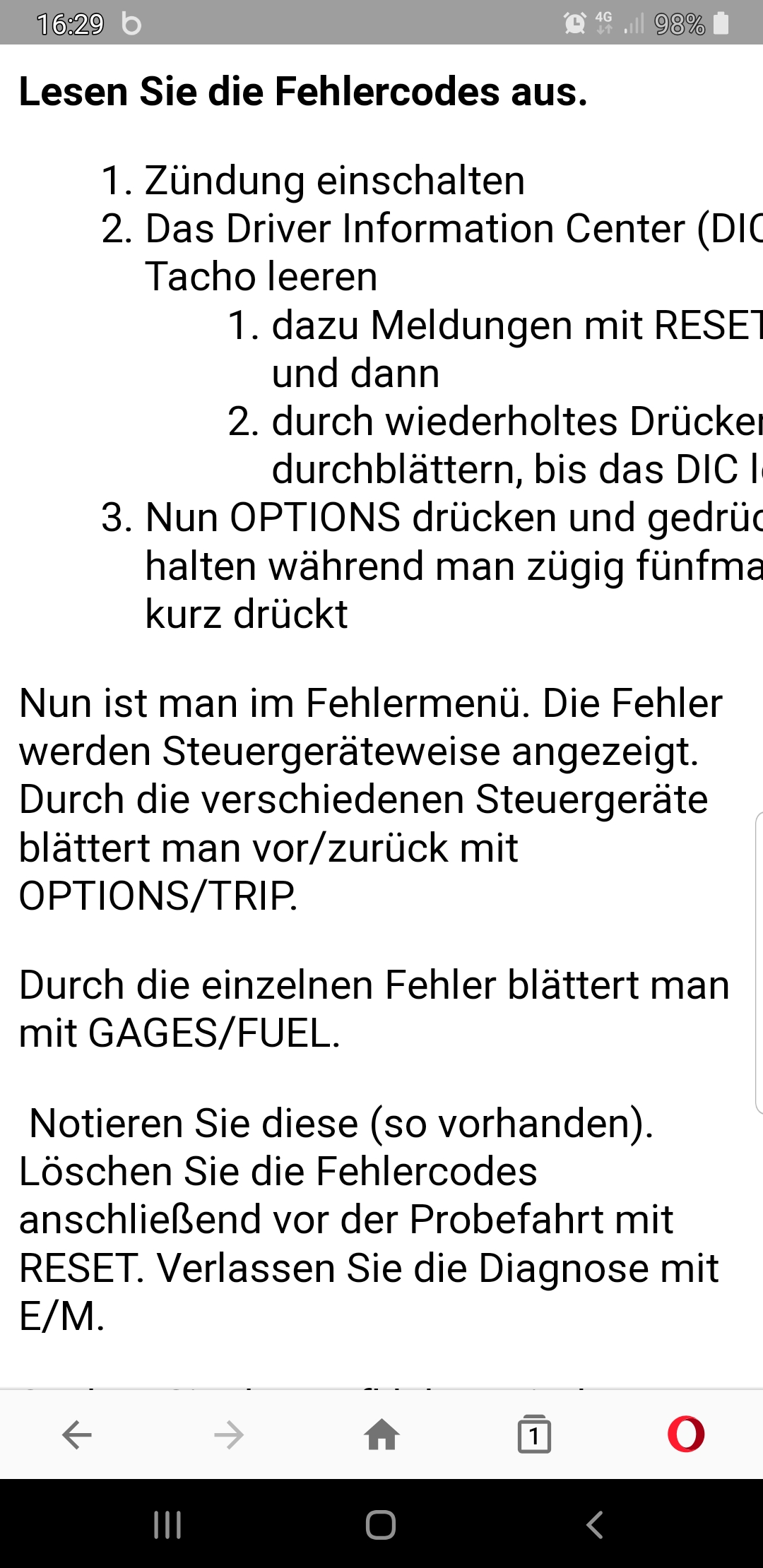Open the tab switcher showing 1 tab
Image resolution: width=763 pixels, height=1568 pixels.
tap(534, 1435)
